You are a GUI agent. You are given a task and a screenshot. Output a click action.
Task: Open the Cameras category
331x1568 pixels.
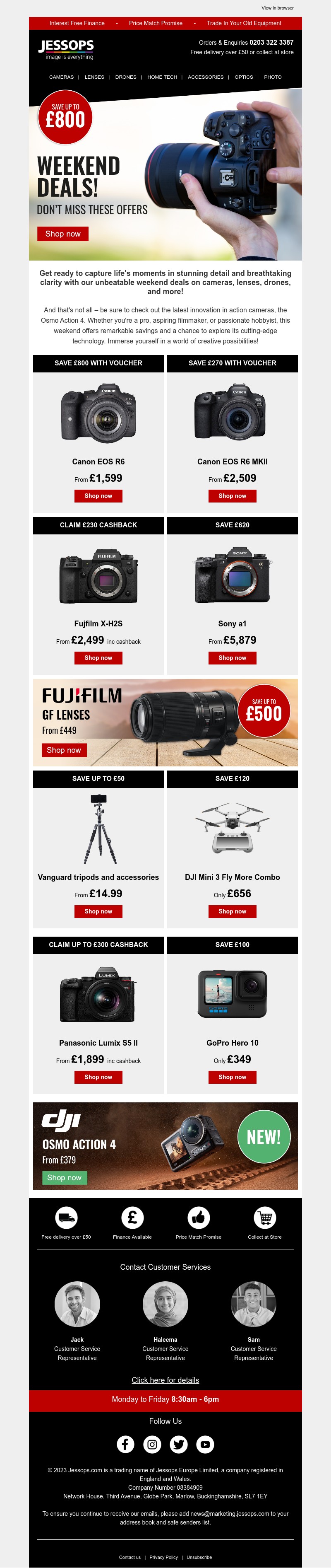point(62,77)
